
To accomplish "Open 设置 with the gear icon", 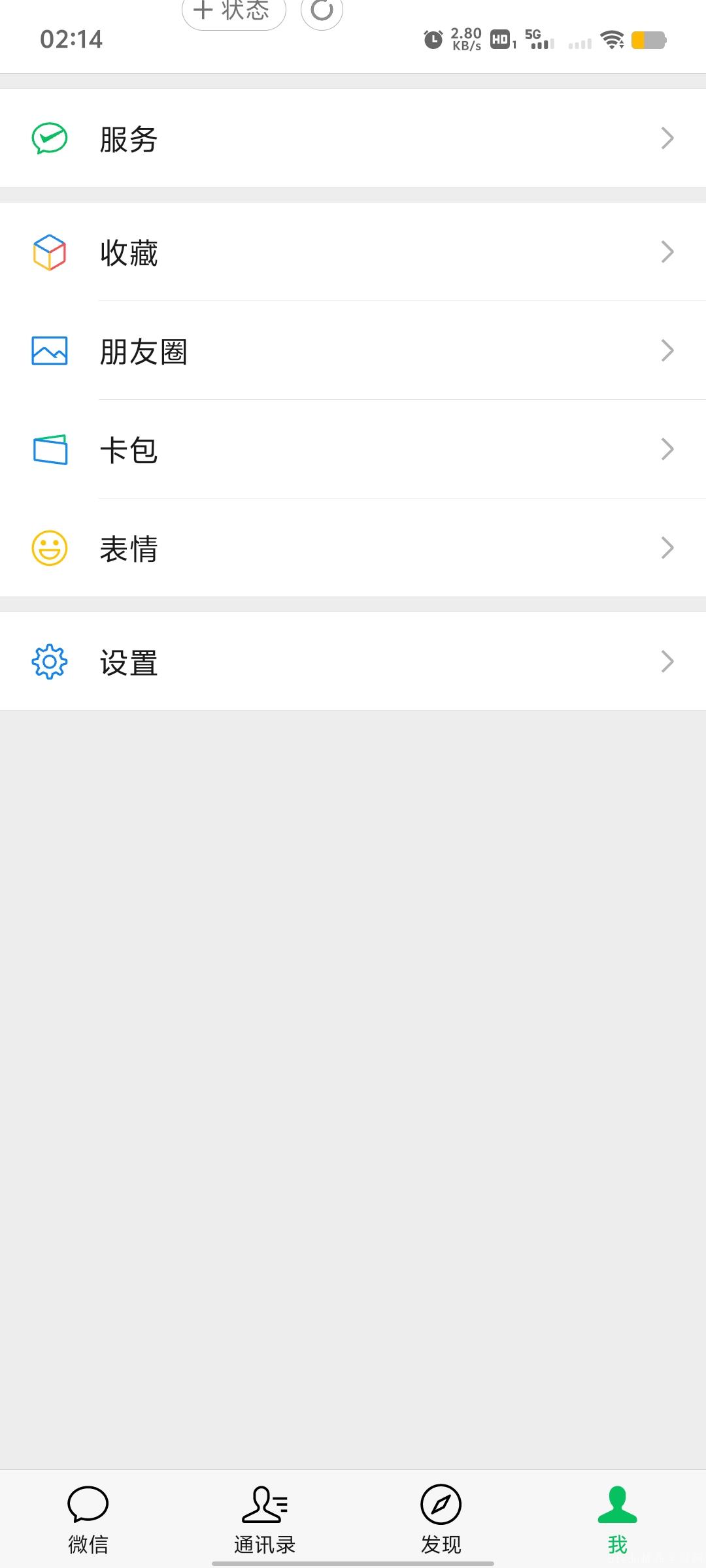I will click(49, 661).
